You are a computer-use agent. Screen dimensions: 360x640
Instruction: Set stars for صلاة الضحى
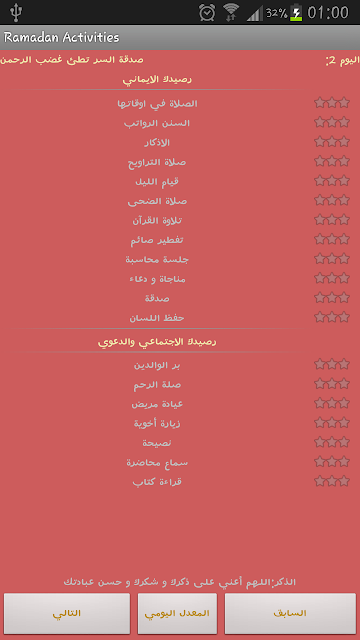[x=332, y=200]
